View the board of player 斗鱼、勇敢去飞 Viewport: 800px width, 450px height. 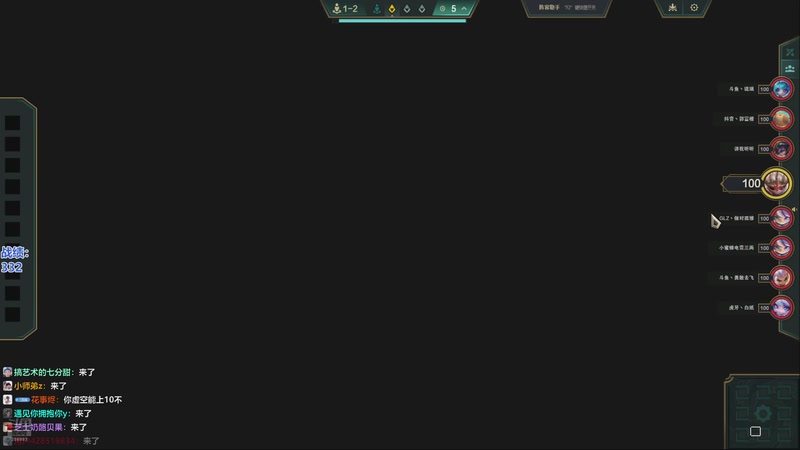coord(781,277)
